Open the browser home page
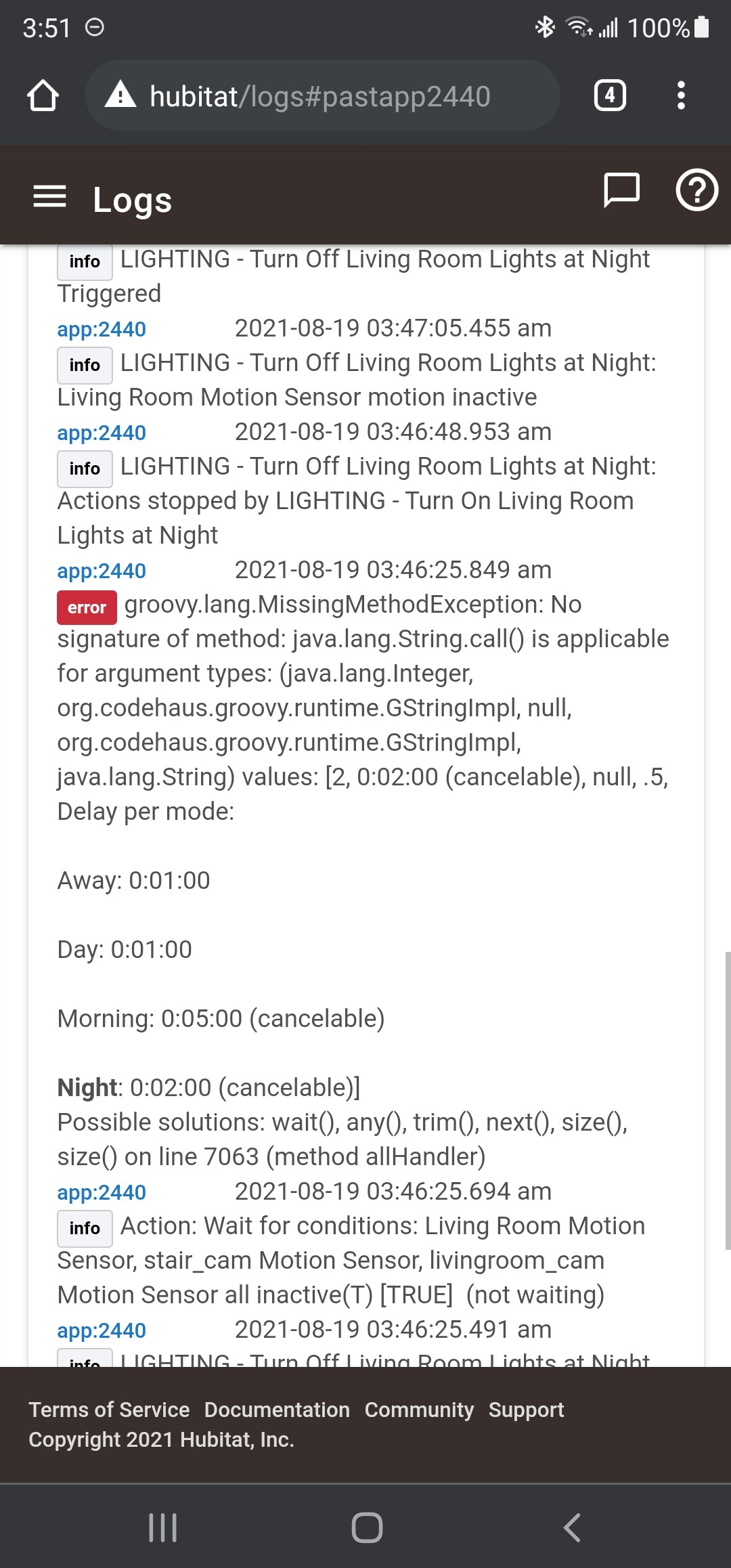Viewport: 731px width, 1568px height. pyautogui.click(x=43, y=95)
